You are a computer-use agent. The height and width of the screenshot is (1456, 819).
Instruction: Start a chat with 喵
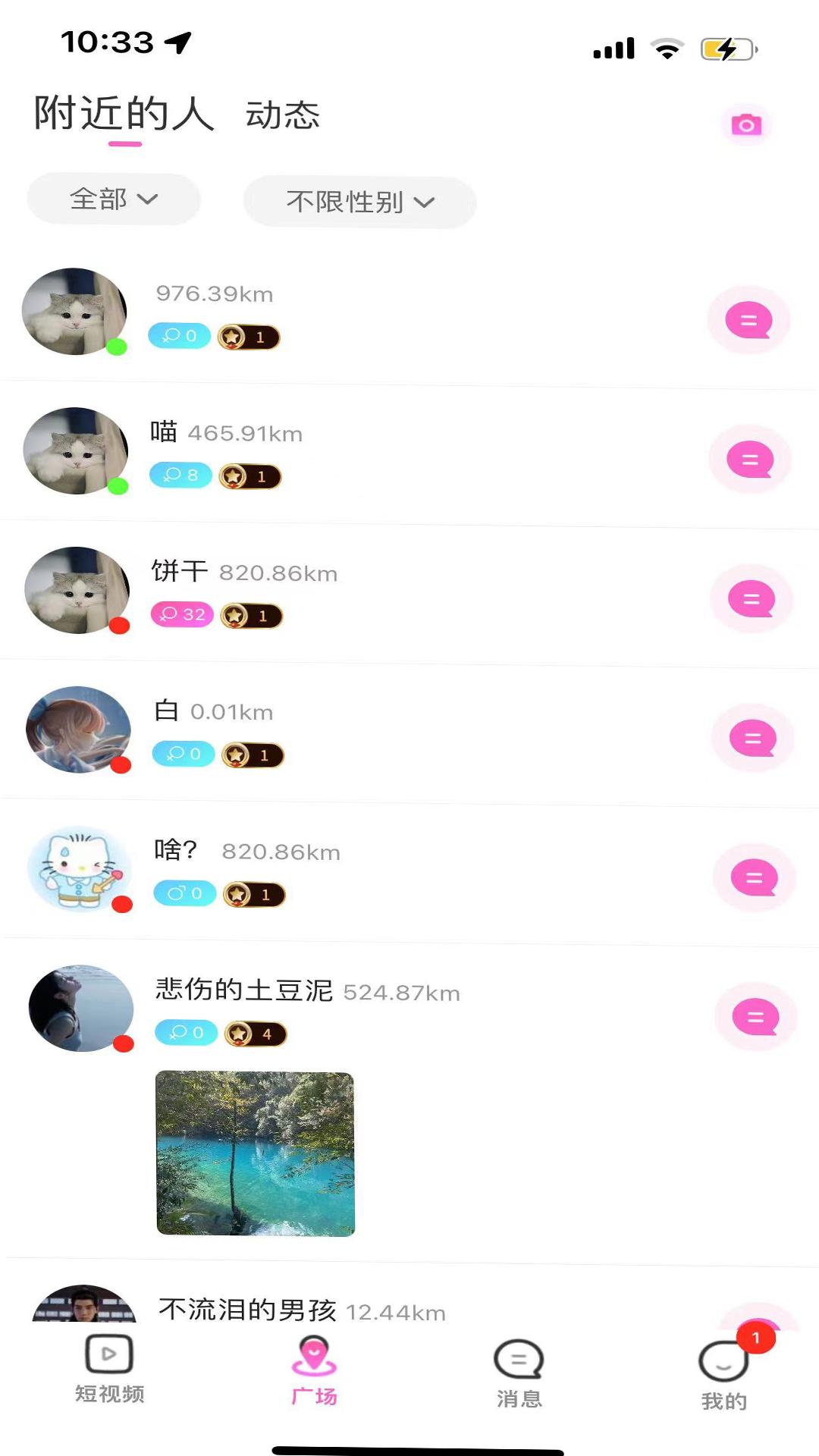tap(749, 459)
